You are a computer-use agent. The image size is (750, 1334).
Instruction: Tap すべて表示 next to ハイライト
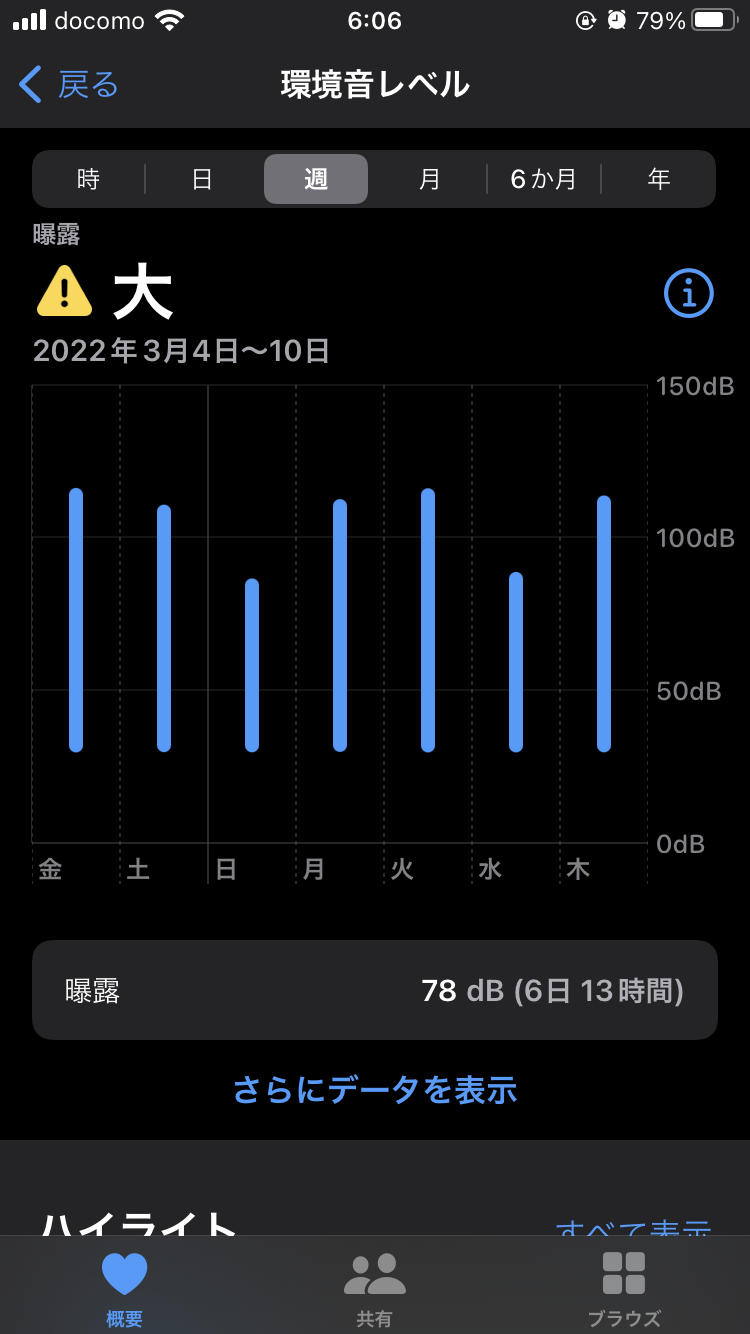coord(633,1226)
